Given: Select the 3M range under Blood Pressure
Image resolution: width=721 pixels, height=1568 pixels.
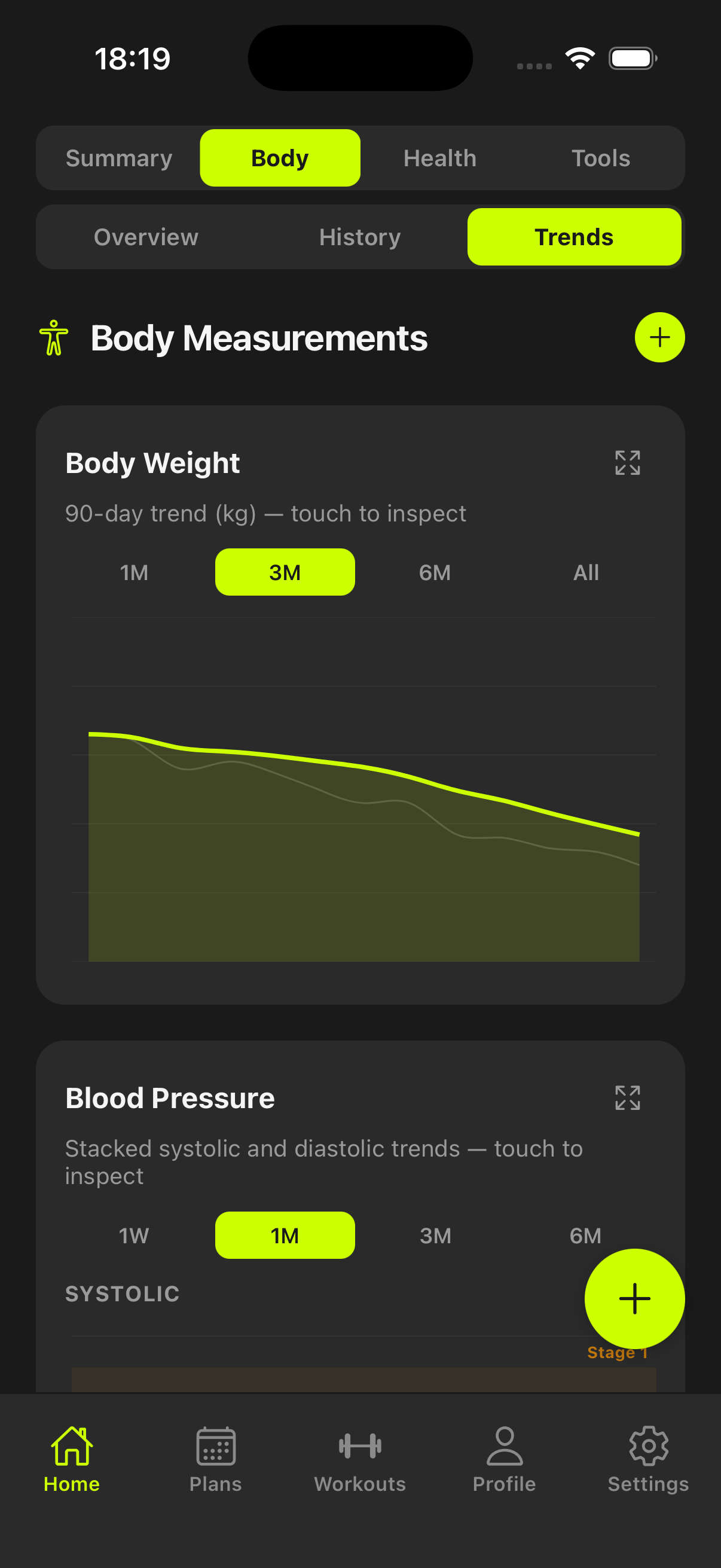Looking at the screenshot, I should point(434,1235).
